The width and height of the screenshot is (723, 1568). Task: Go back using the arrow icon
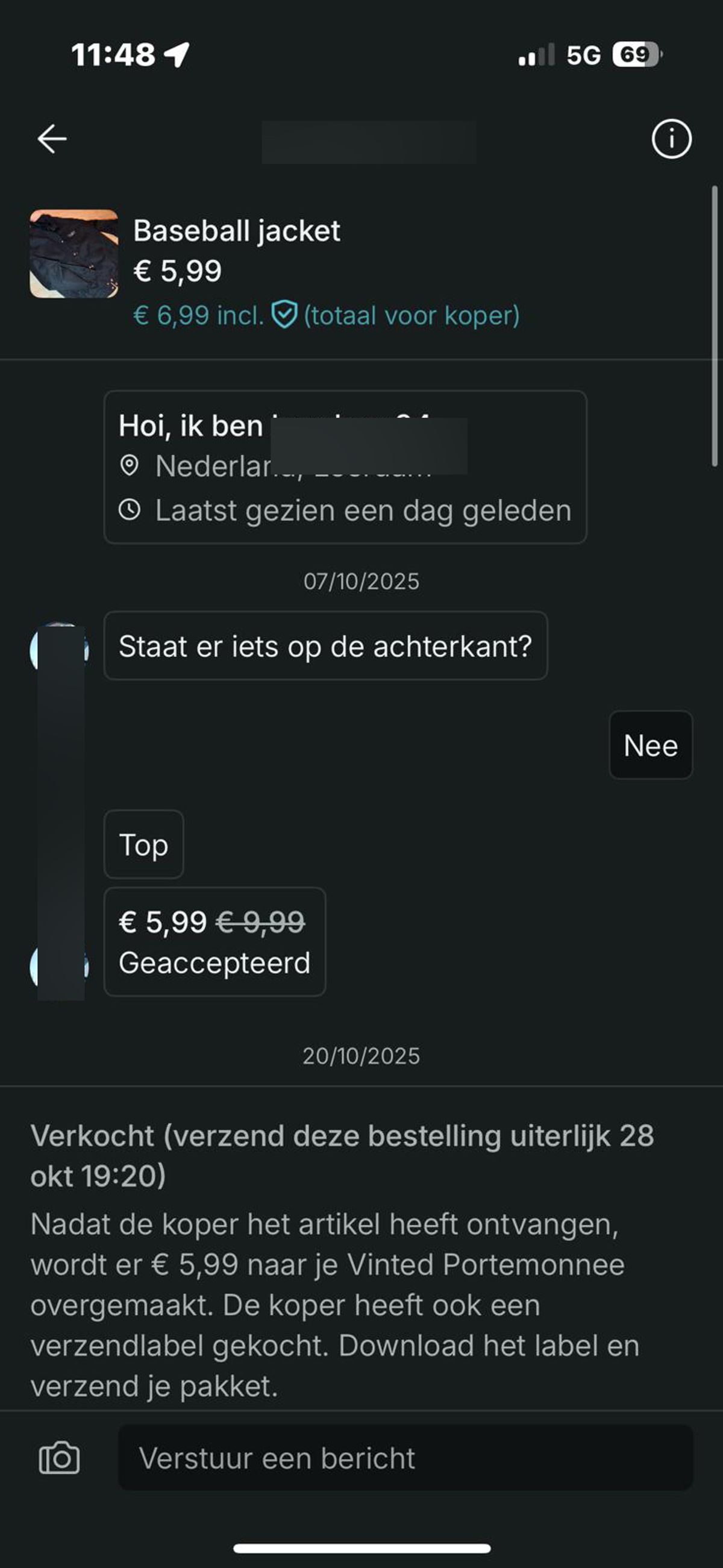pyautogui.click(x=52, y=139)
